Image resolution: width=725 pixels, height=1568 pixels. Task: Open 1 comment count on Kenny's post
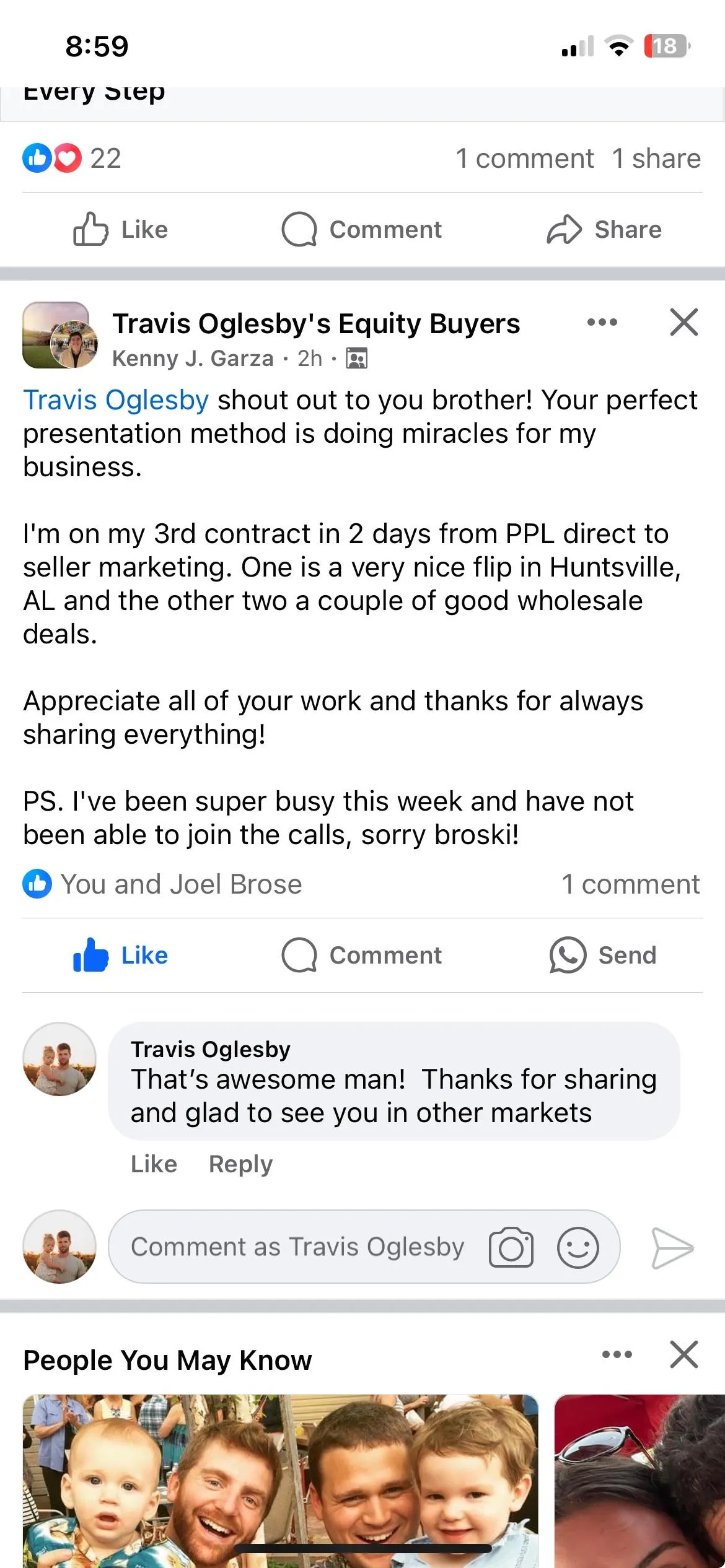click(x=630, y=884)
